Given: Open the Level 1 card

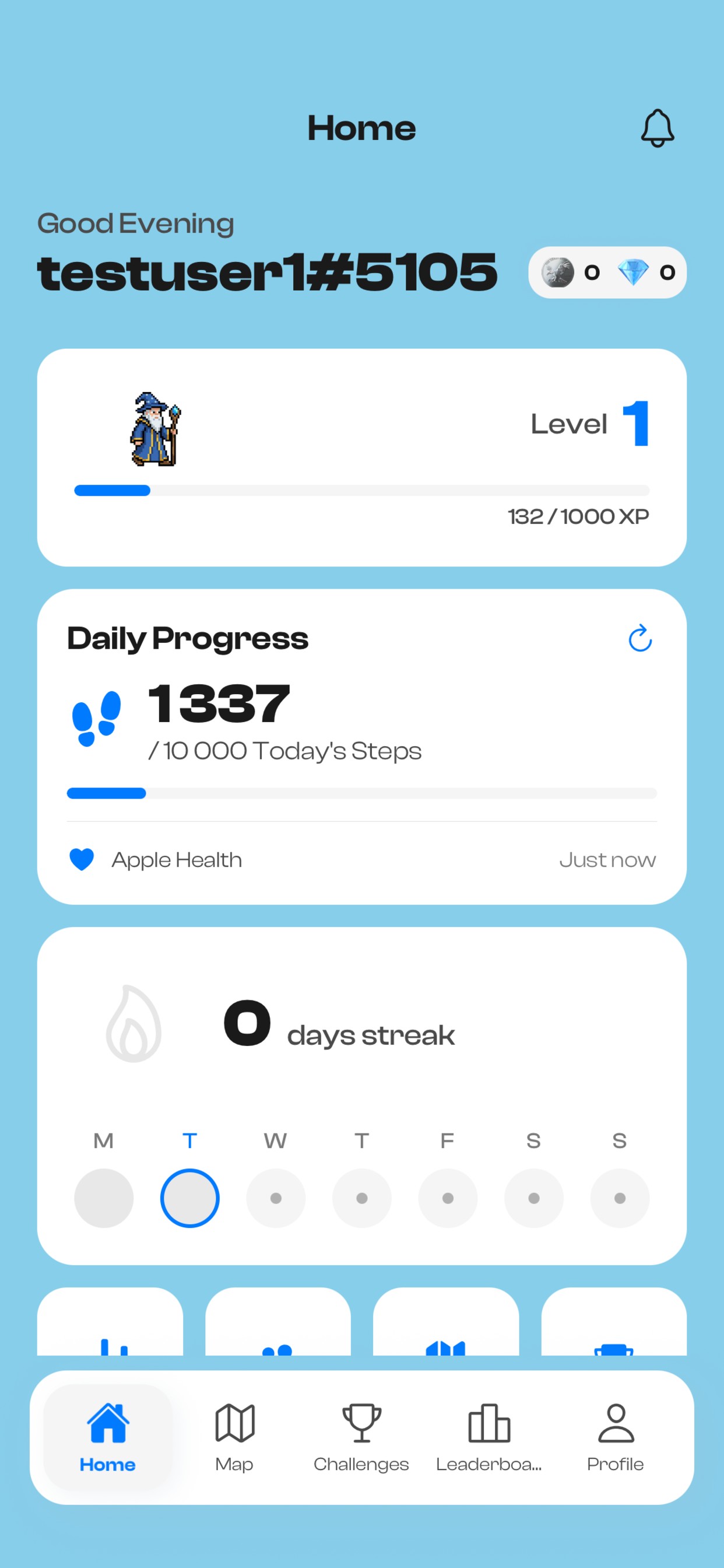Looking at the screenshot, I should tap(361, 457).
